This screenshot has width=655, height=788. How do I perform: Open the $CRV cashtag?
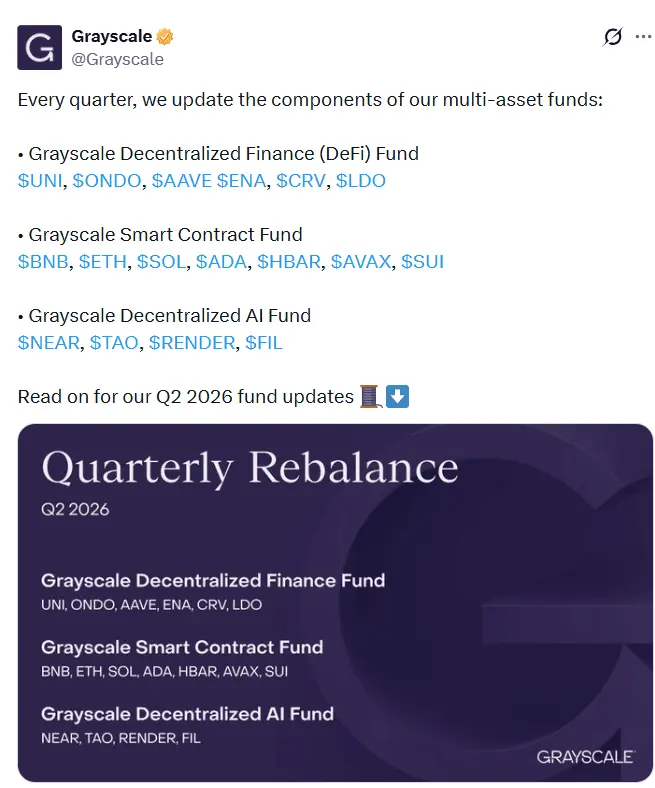pyautogui.click(x=301, y=180)
